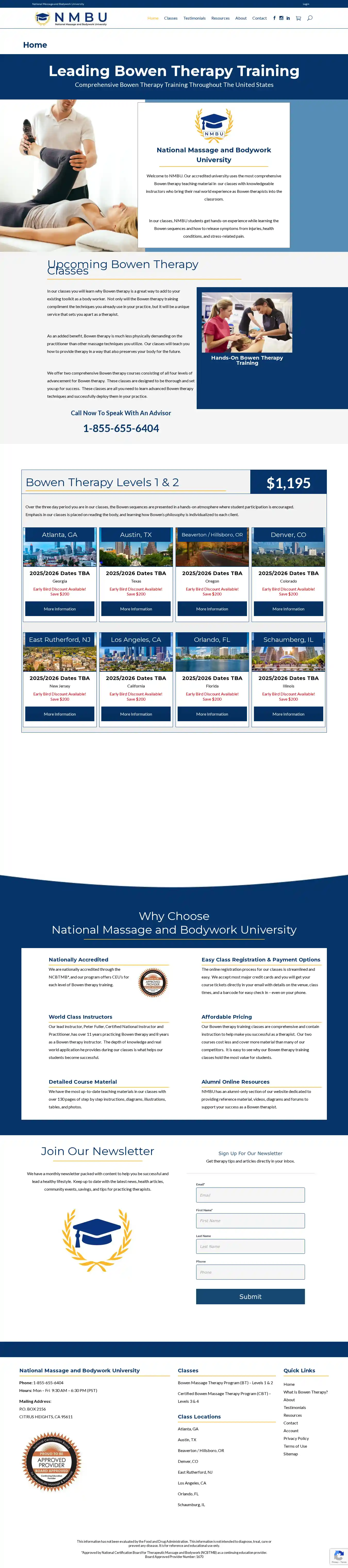Screen dimensions: 348x1568
Task: Open the About page
Action: (x=241, y=18)
